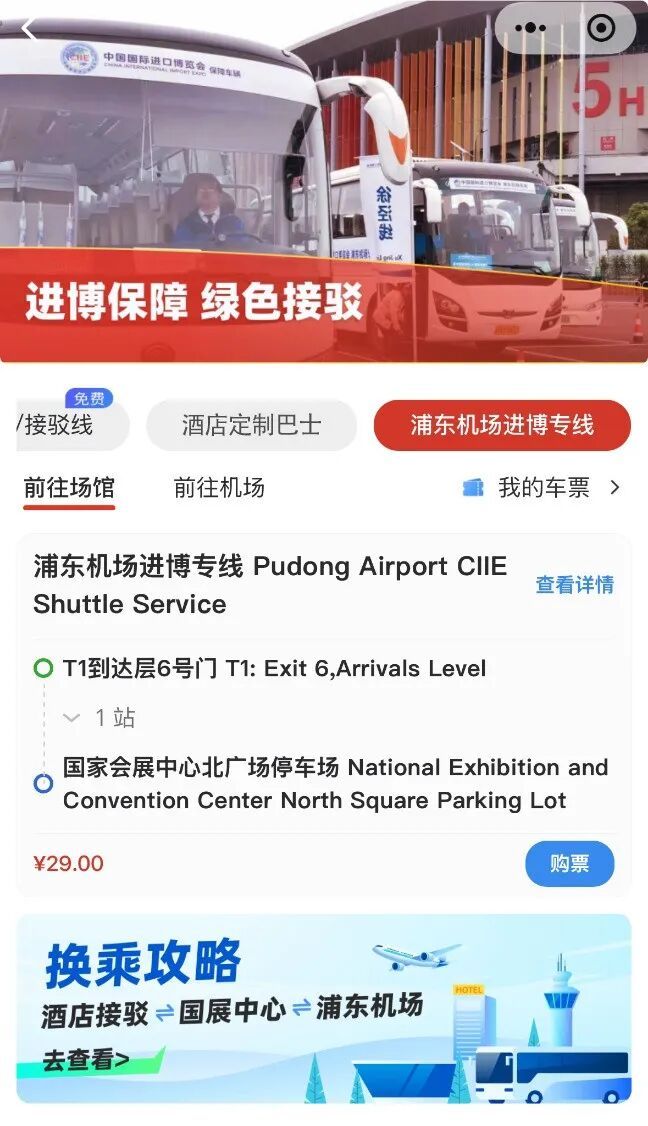The image size is (648, 1126).
Task: Switch to 酒店定制巴士 chip
Action: coord(251,425)
